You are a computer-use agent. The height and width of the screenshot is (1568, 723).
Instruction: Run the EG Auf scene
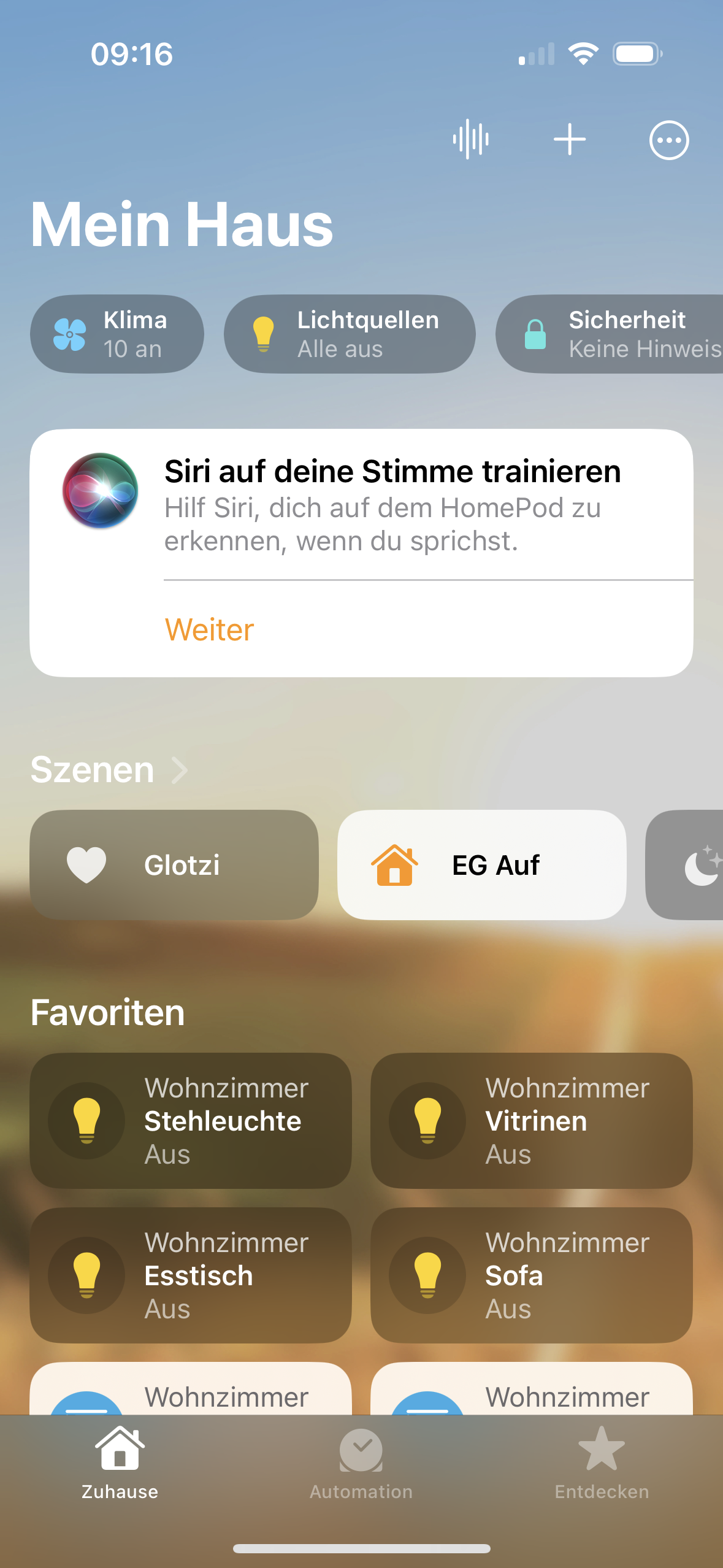tap(482, 865)
